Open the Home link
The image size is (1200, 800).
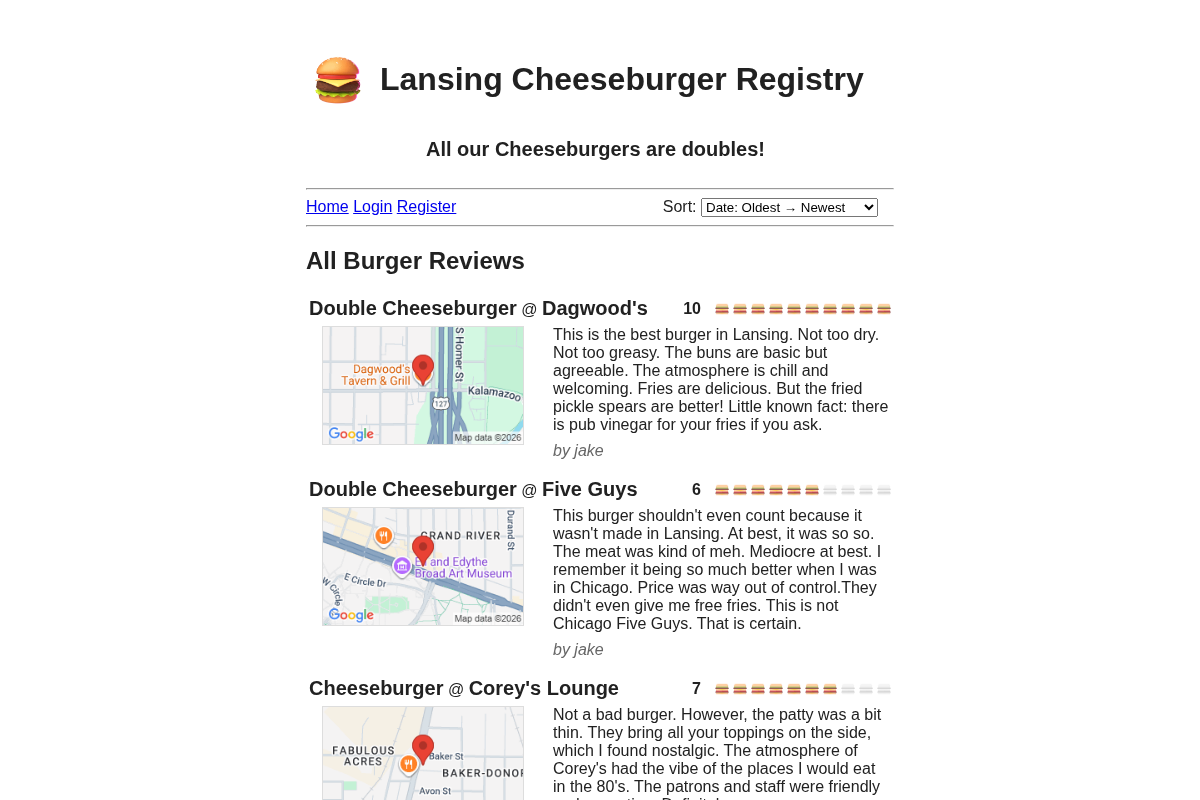click(327, 207)
